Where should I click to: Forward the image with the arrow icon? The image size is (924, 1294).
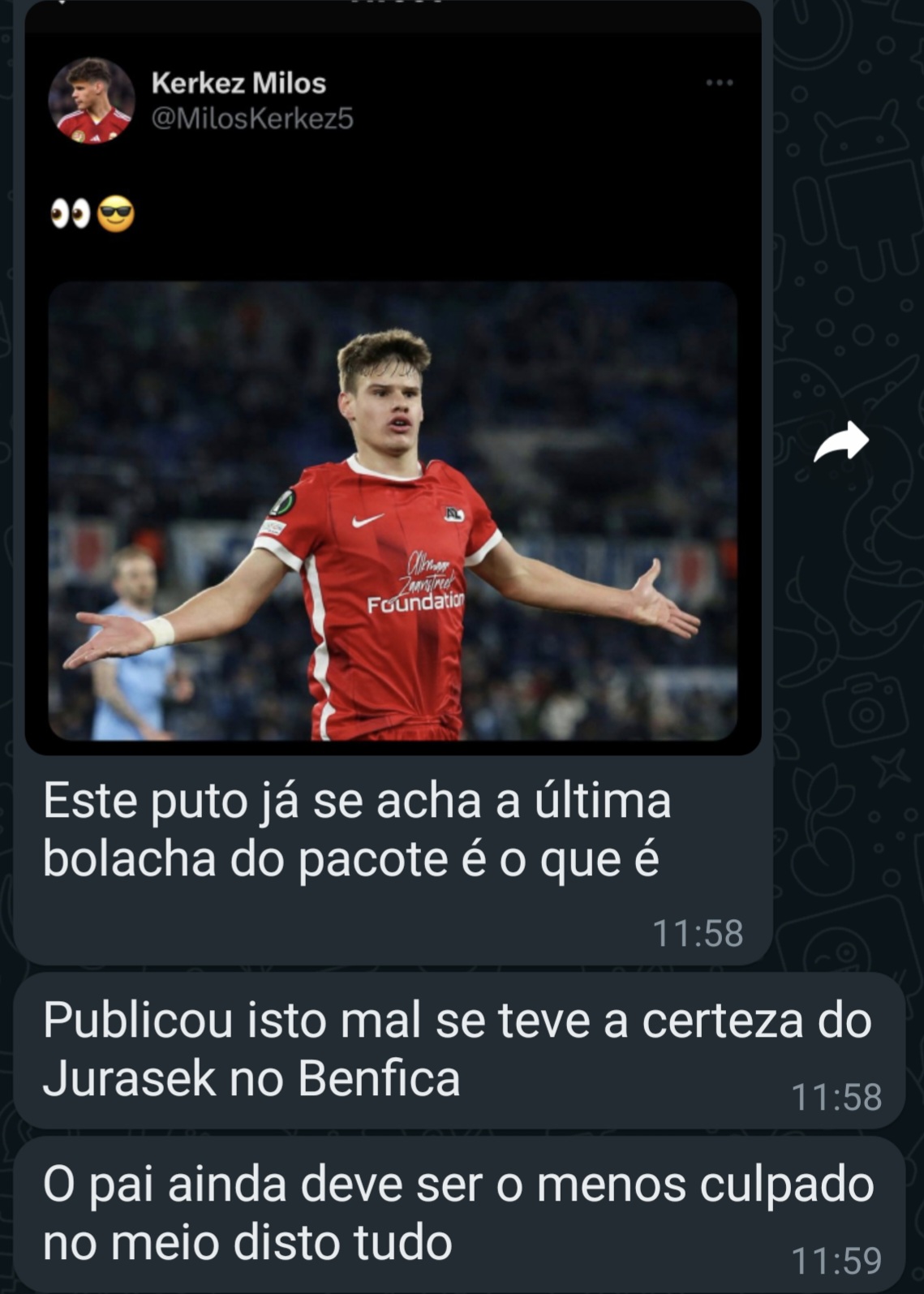pyautogui.click(x=840, y=443)
